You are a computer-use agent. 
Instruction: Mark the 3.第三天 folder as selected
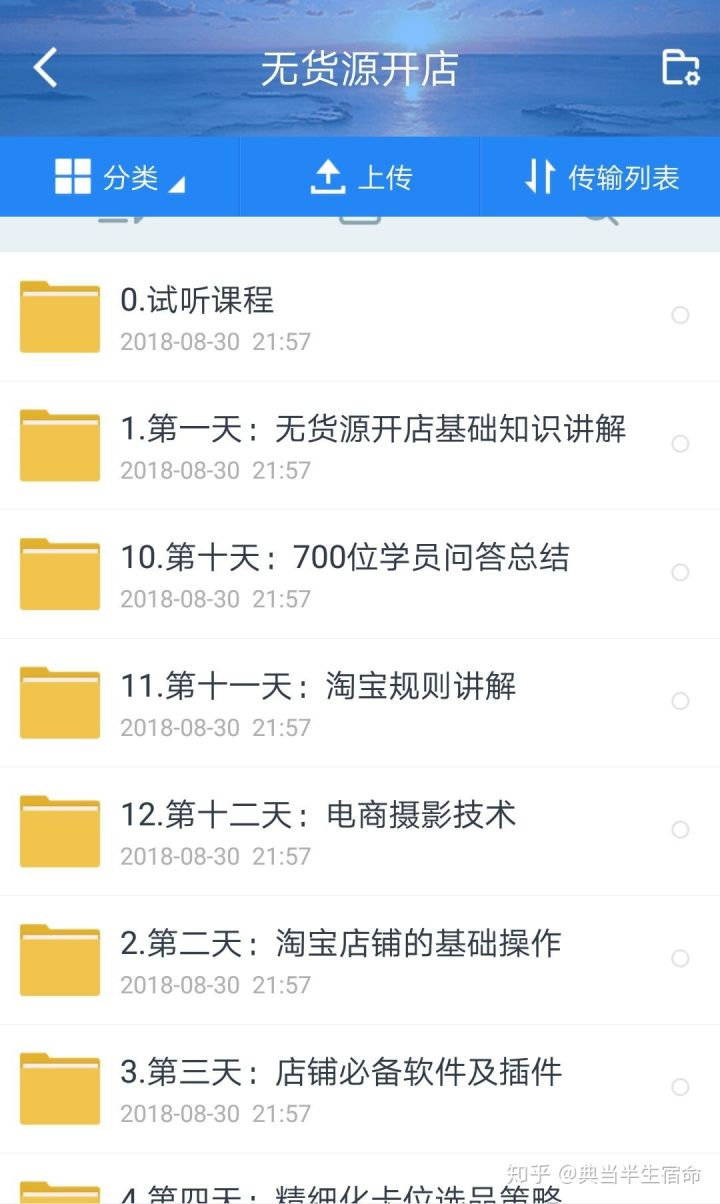(680, 1087)
